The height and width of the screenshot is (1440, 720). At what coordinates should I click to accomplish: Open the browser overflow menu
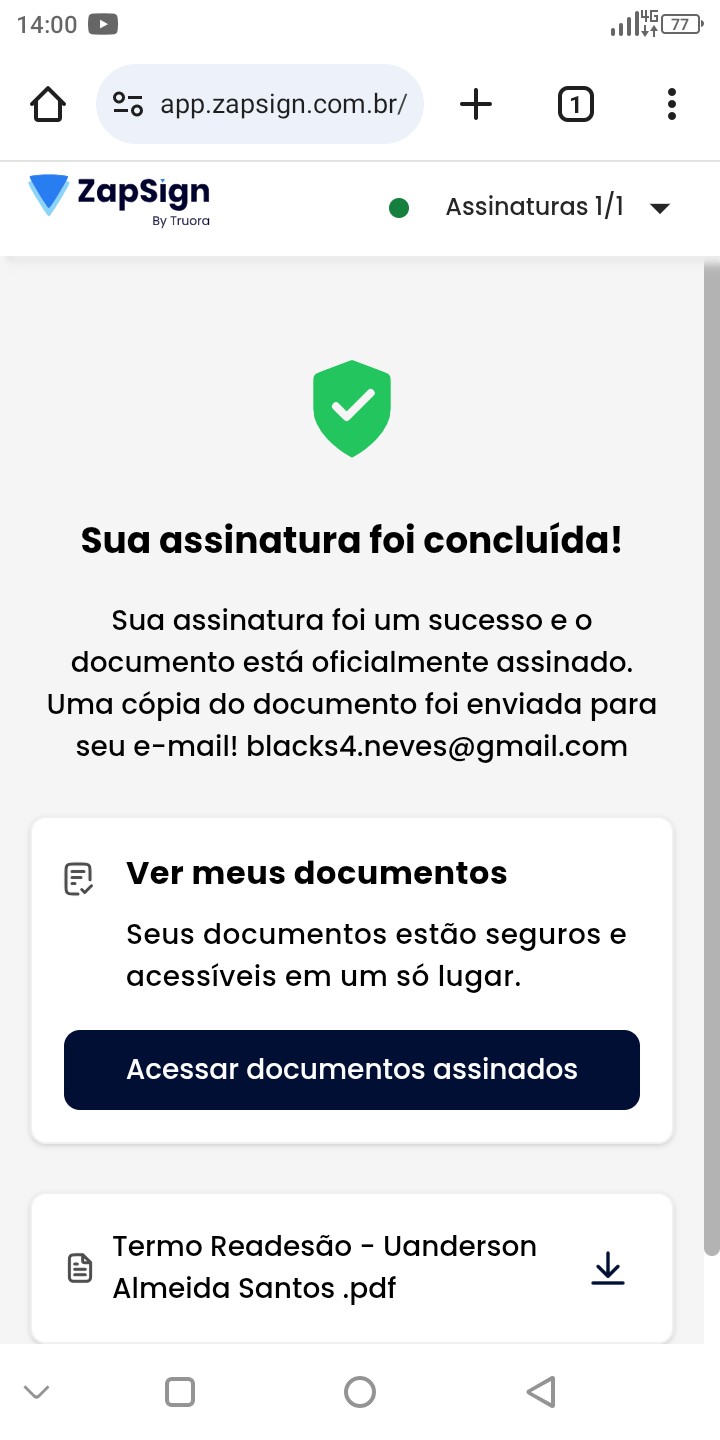(x=671, y=104)
